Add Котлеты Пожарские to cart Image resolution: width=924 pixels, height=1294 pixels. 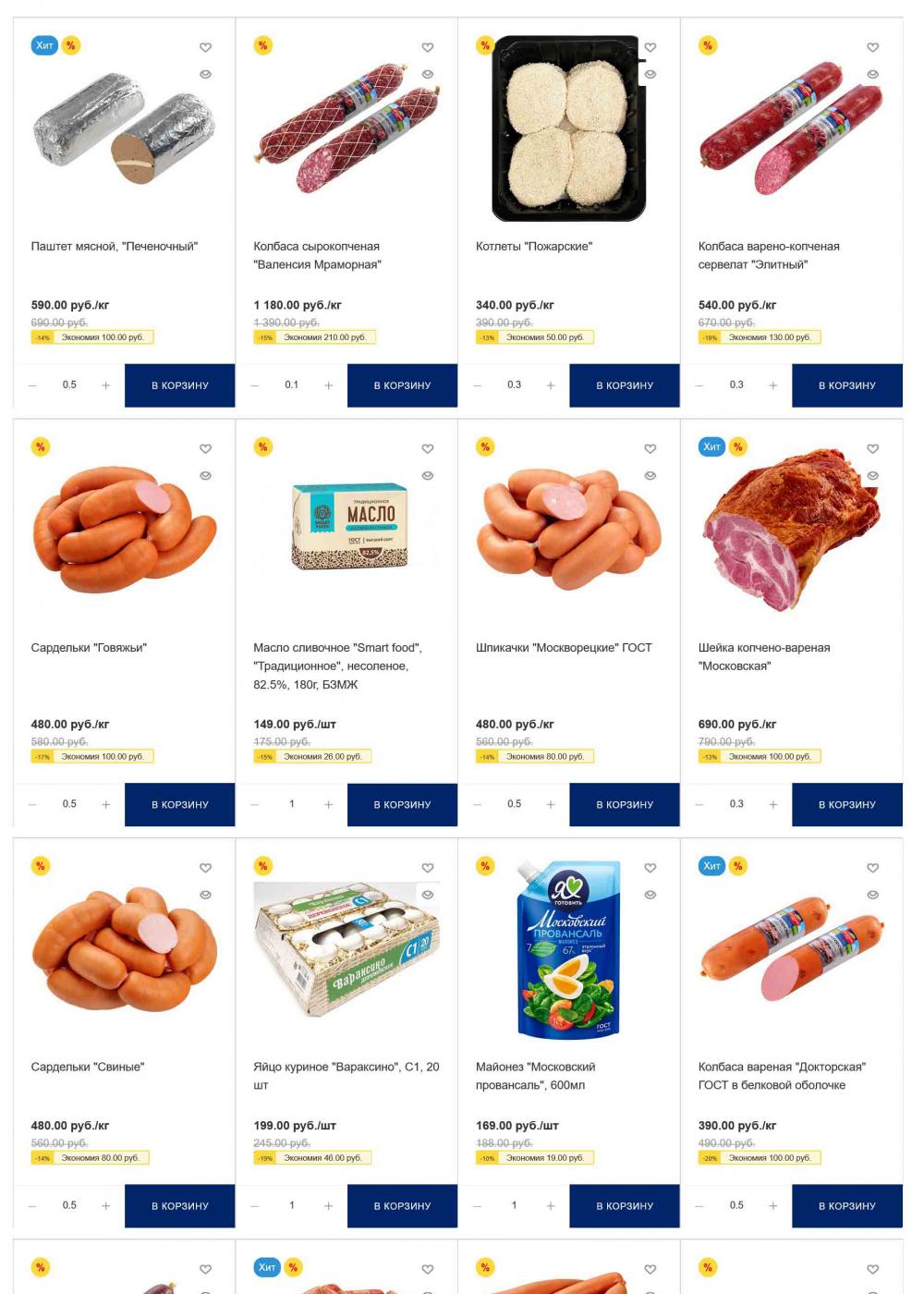pos(625,385)
